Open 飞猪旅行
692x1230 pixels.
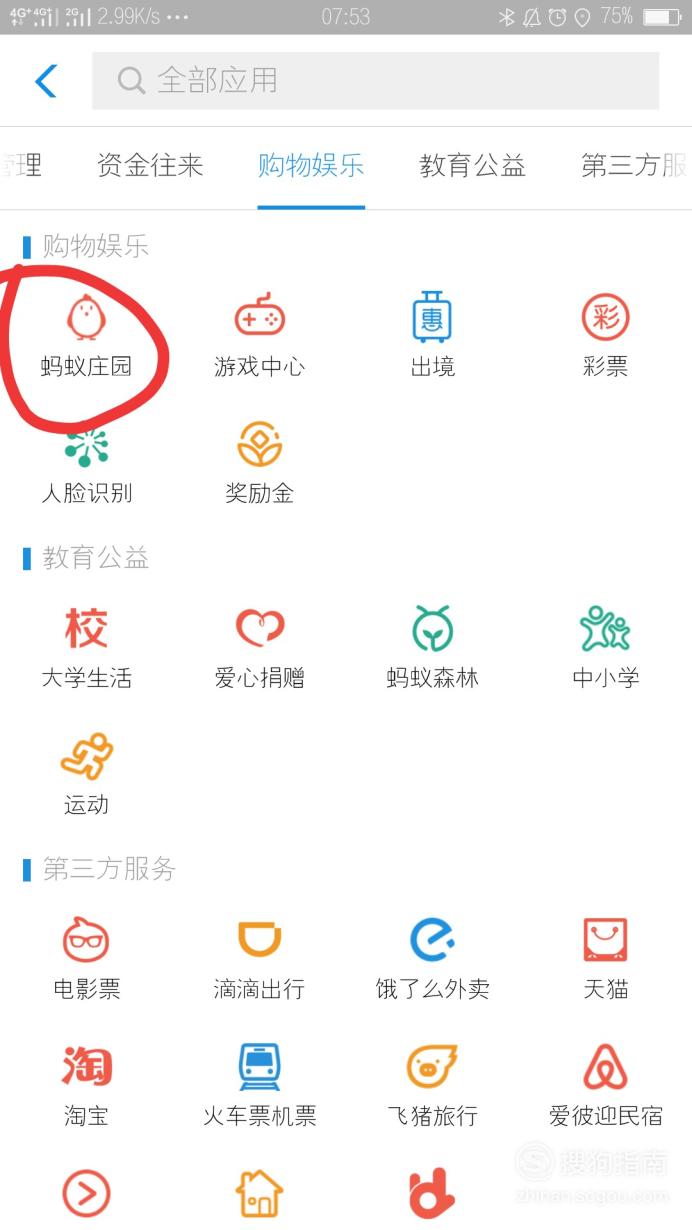432,1085
